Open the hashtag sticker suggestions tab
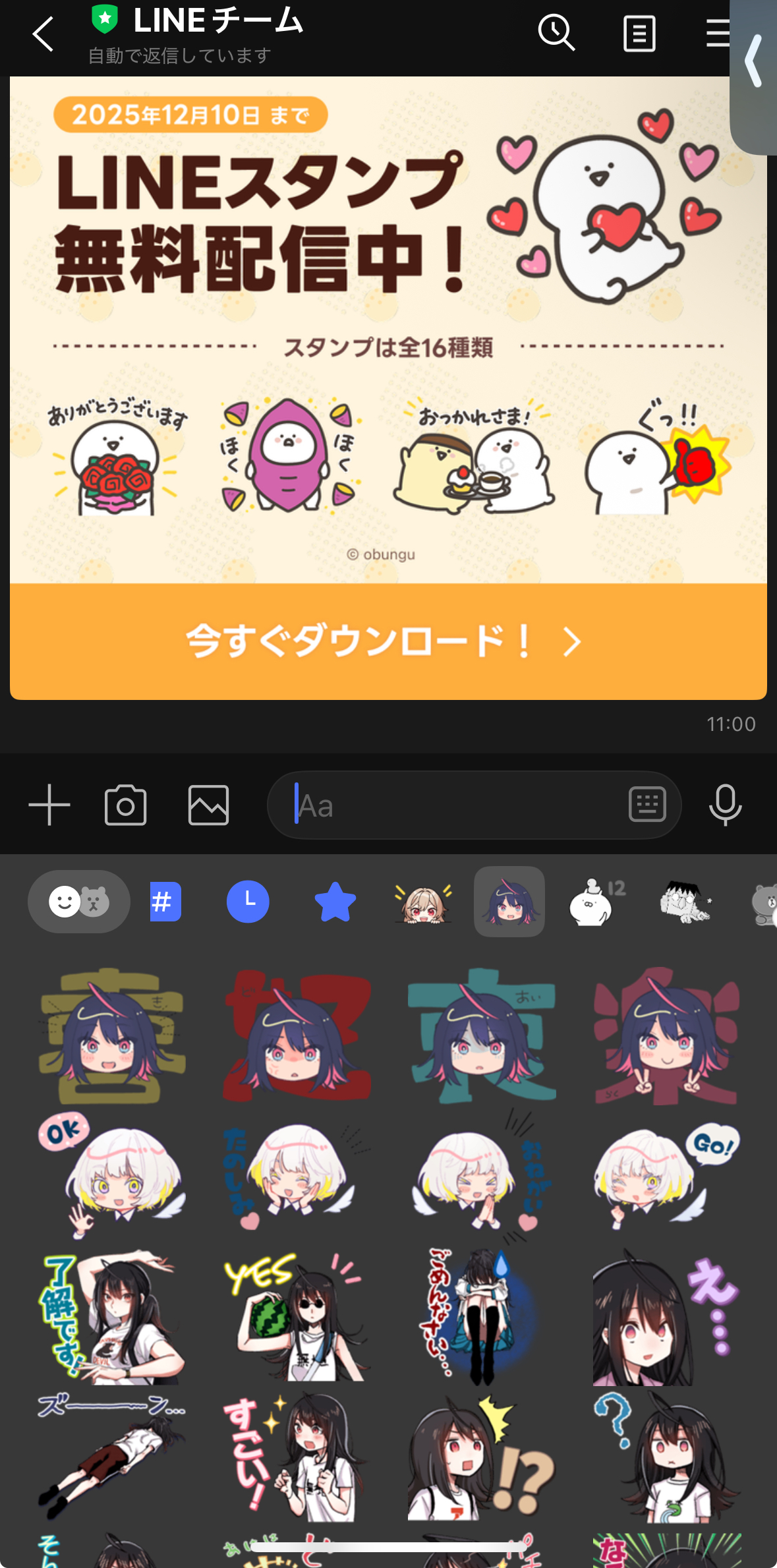Image resolution: width=777 pixels, height=1568 pixels. tap(165, 901)
